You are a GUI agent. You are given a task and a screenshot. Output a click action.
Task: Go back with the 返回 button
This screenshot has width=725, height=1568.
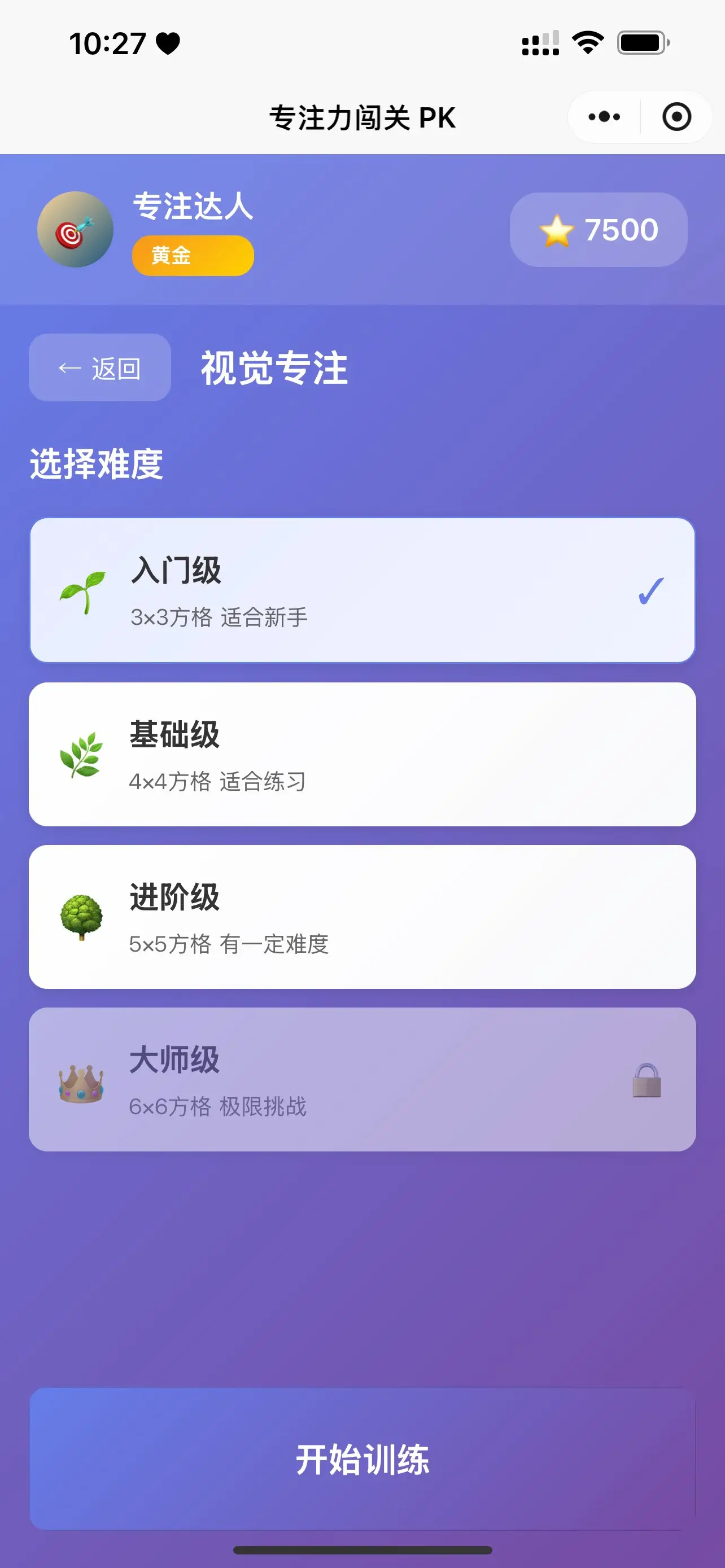coord(100,367)
